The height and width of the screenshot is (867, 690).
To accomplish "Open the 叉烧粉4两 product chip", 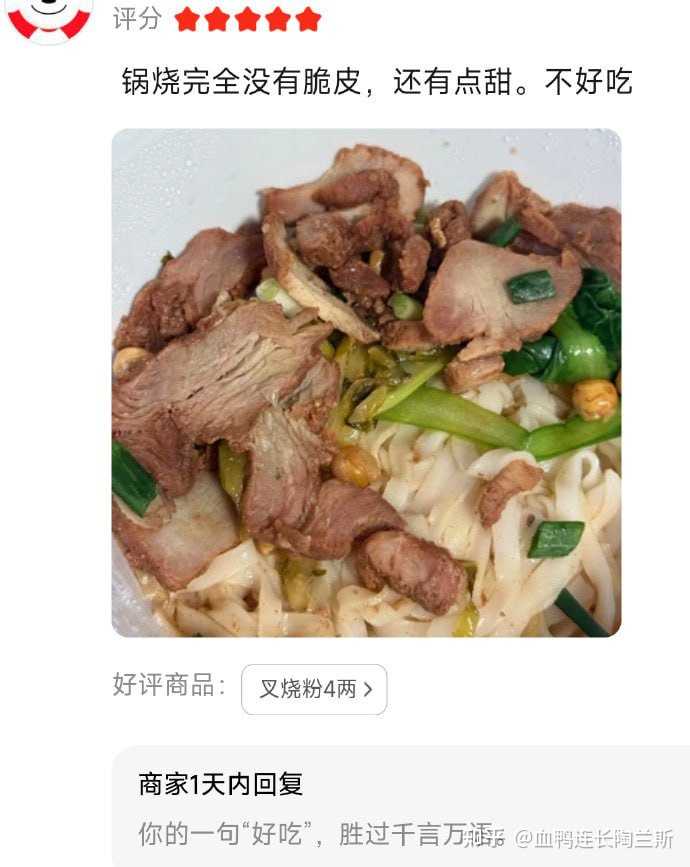I will point(314,689).
